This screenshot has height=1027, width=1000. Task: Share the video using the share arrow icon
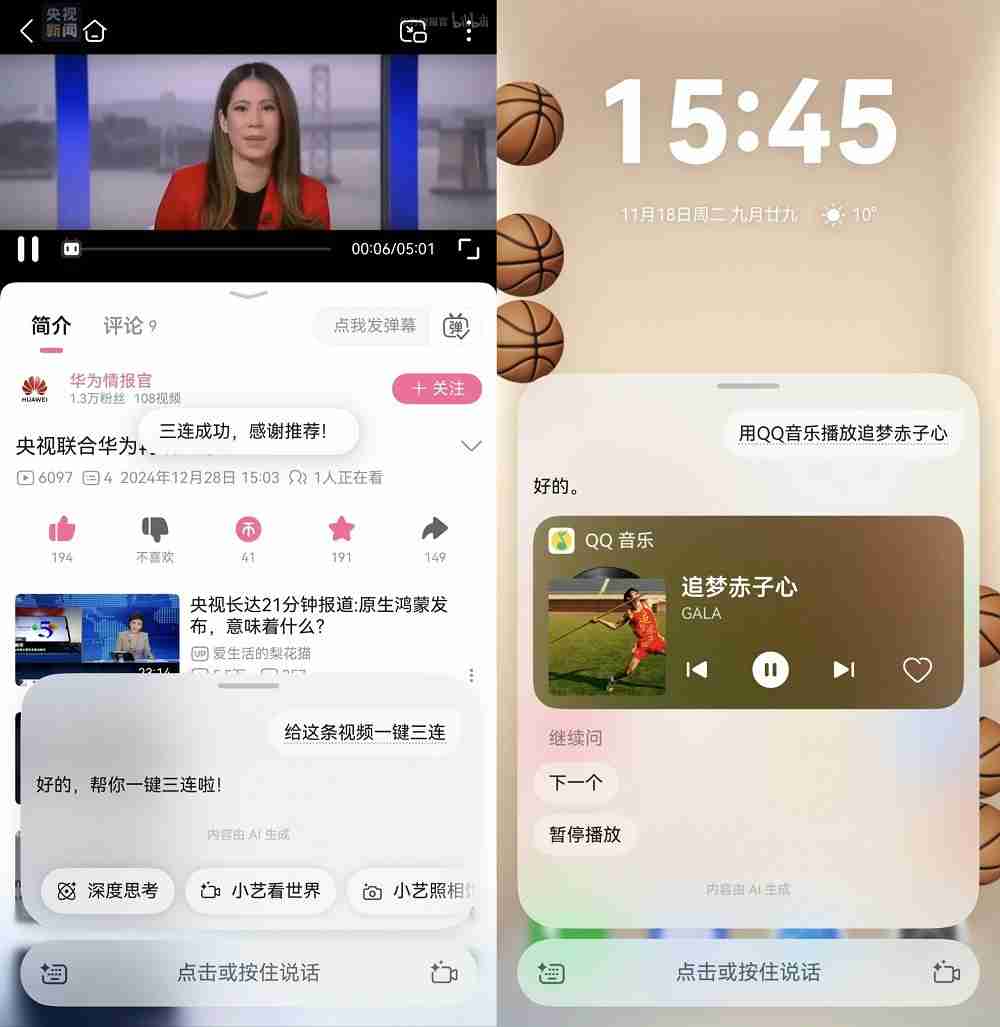(x=433, y=529)
